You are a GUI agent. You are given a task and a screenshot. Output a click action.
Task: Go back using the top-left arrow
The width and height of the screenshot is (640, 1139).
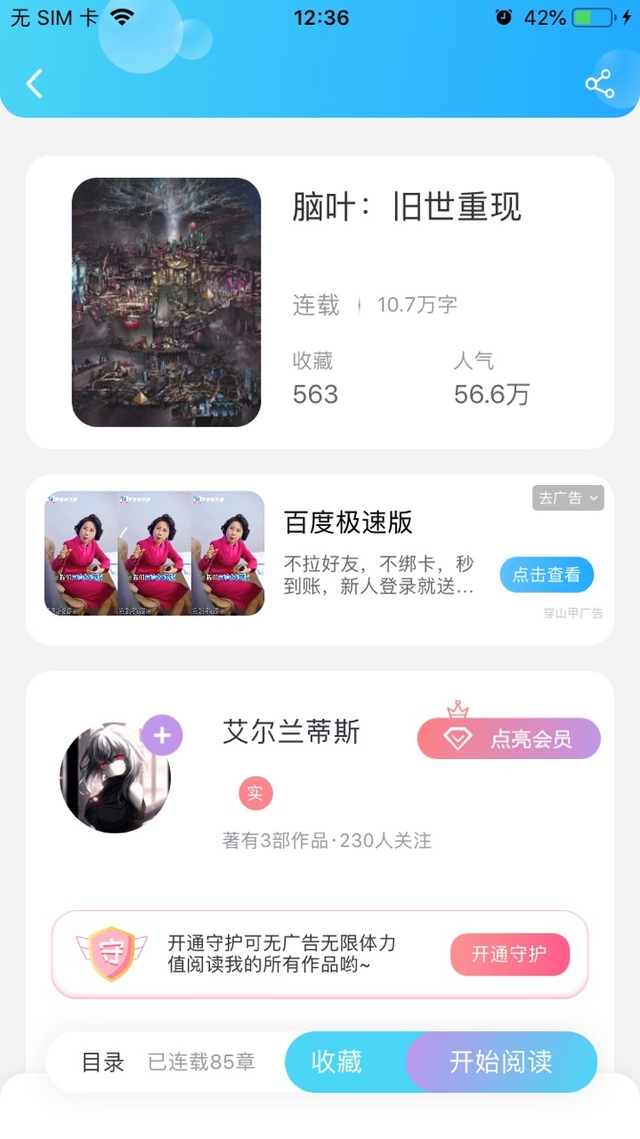click(x=34, y=84)
